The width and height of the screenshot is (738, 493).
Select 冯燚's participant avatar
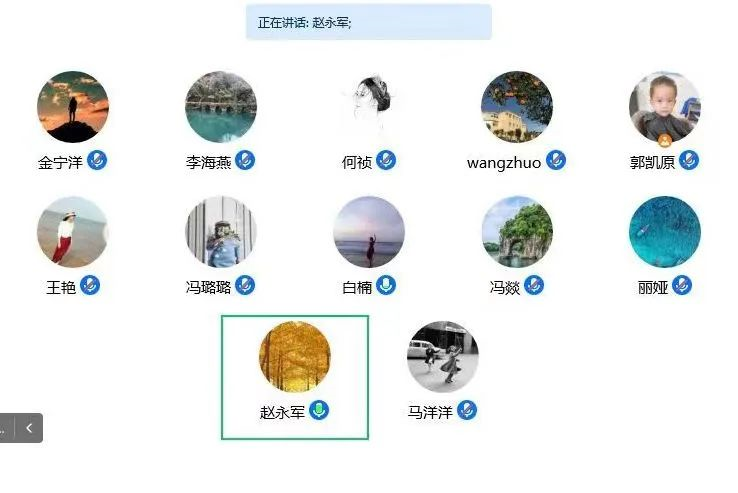pyautogui.click(x=517, y=232)
